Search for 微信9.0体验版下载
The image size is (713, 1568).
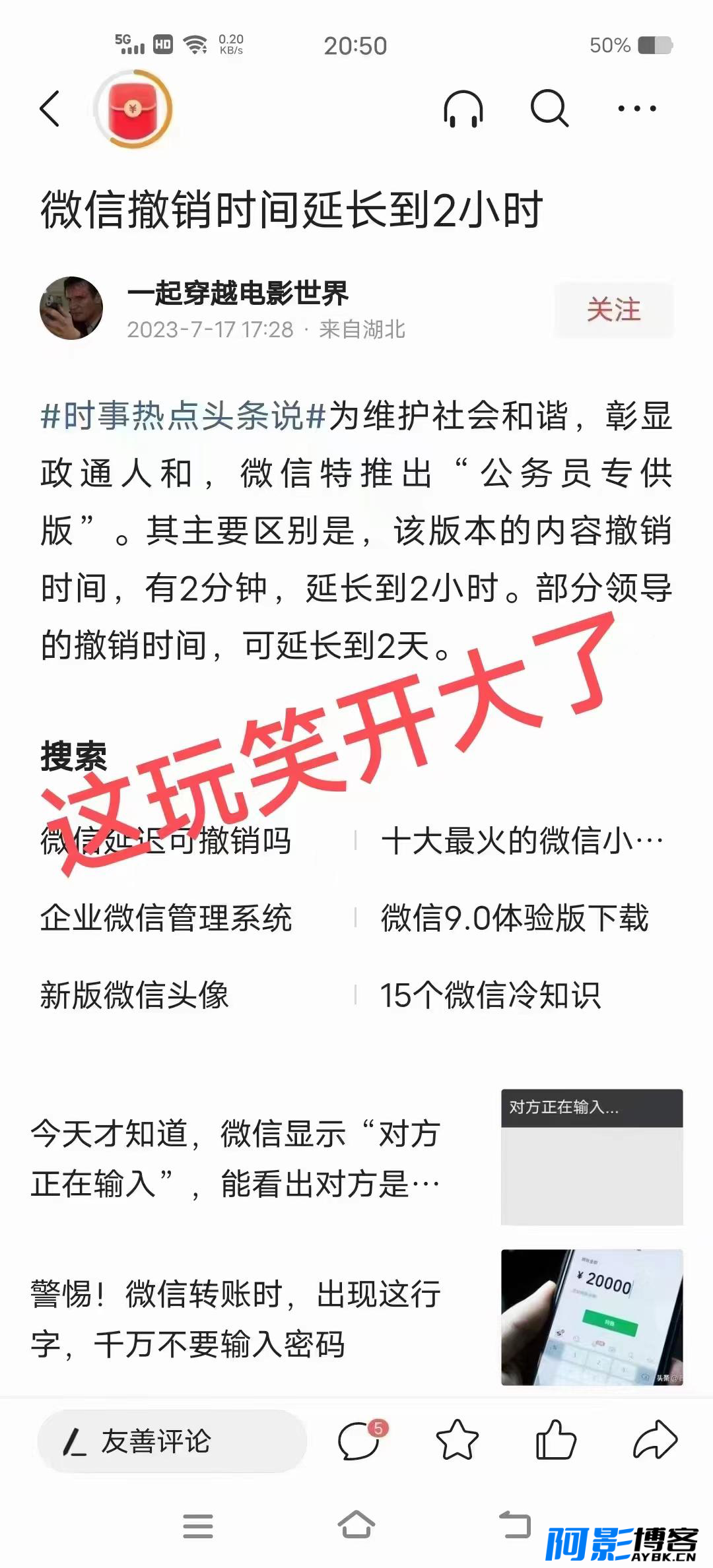pyautogui.click(x=515, y=918)
